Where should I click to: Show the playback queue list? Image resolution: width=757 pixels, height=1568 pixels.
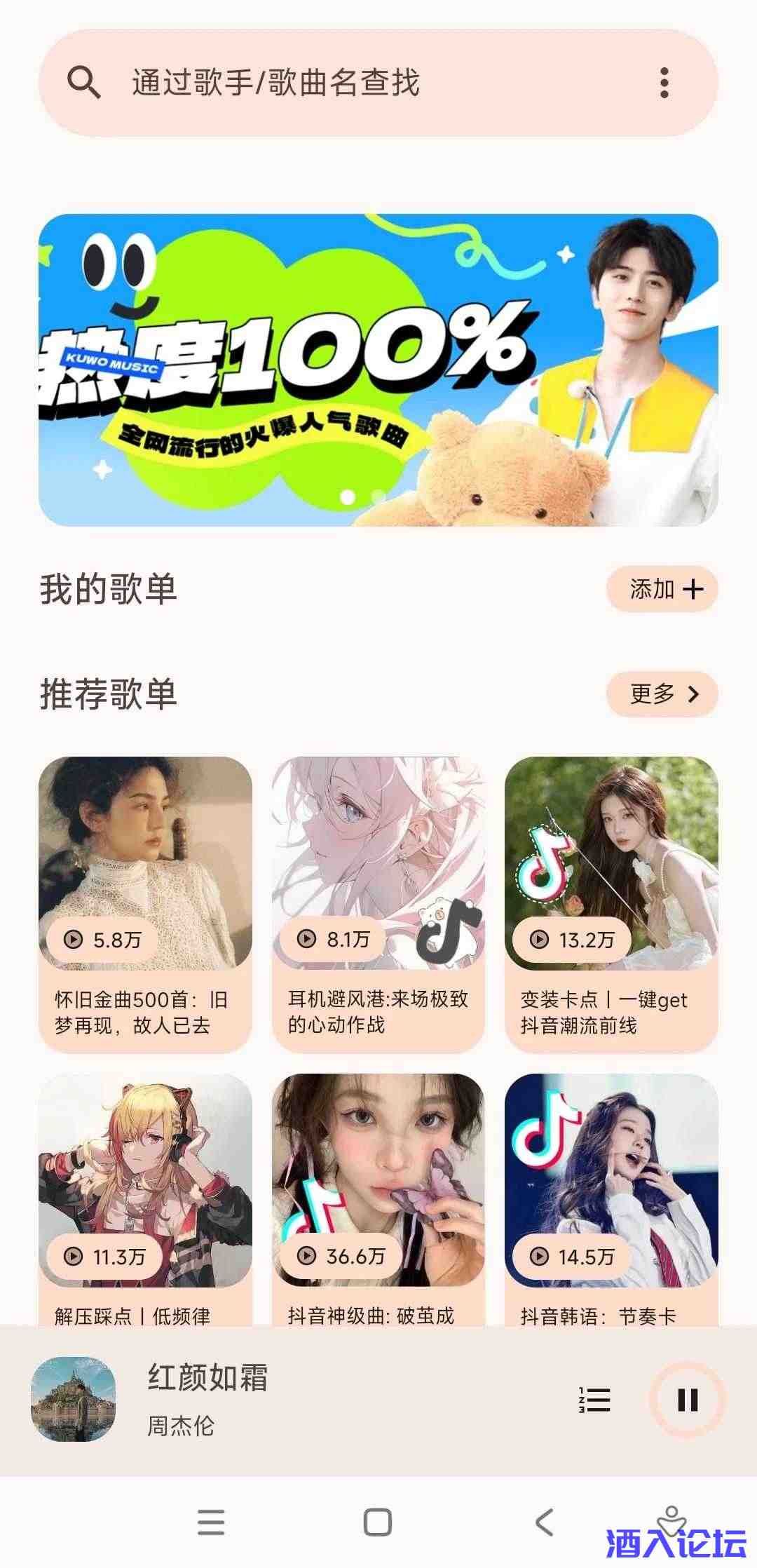coord(594,1400)
